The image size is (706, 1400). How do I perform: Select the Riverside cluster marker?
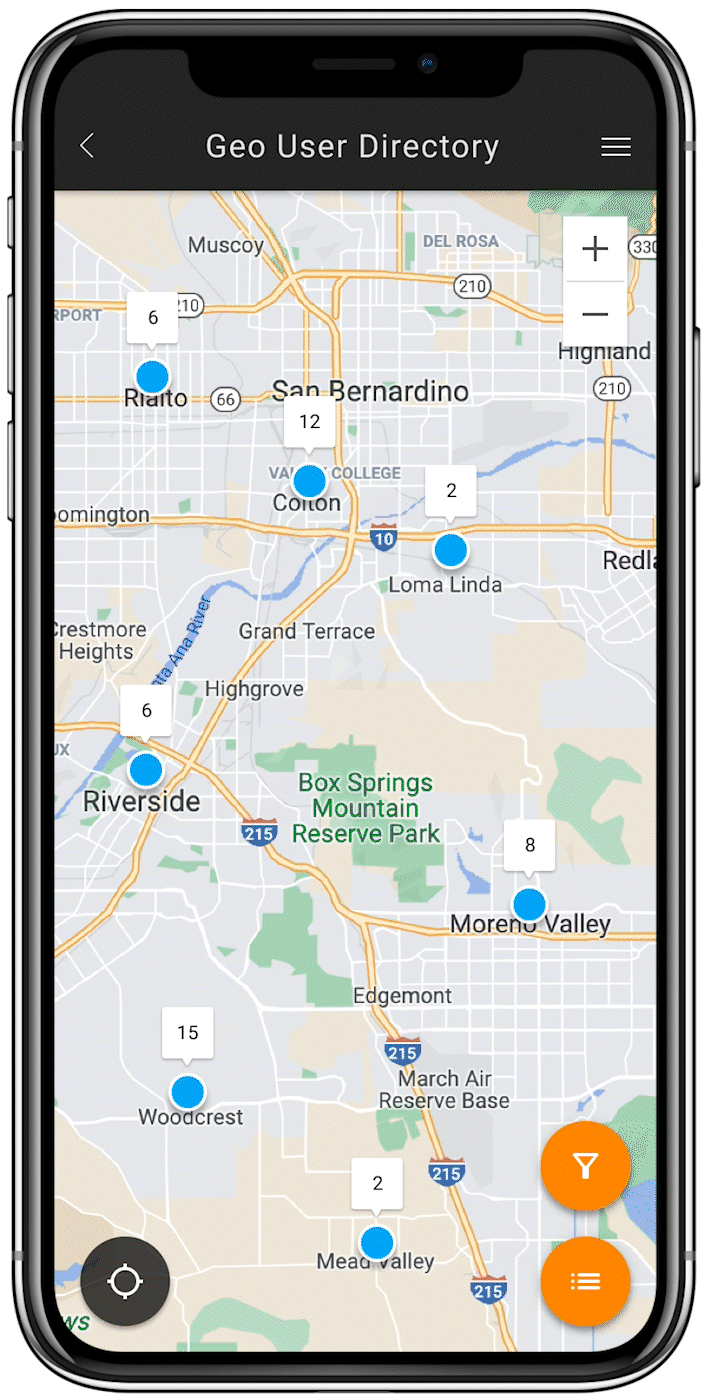(x=146, y=769)
